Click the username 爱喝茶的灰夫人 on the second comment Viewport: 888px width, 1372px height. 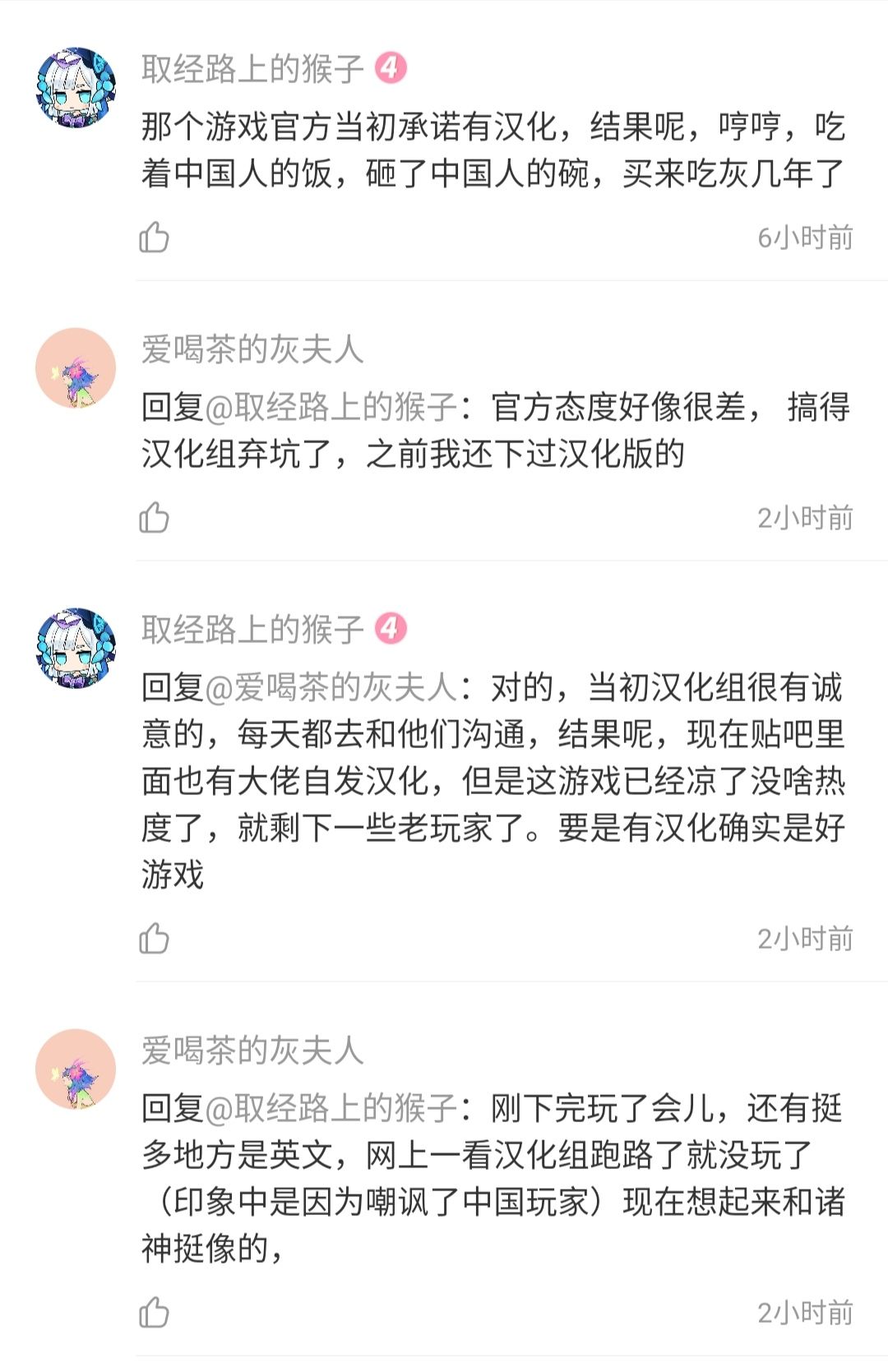click(x=251, y=349)
